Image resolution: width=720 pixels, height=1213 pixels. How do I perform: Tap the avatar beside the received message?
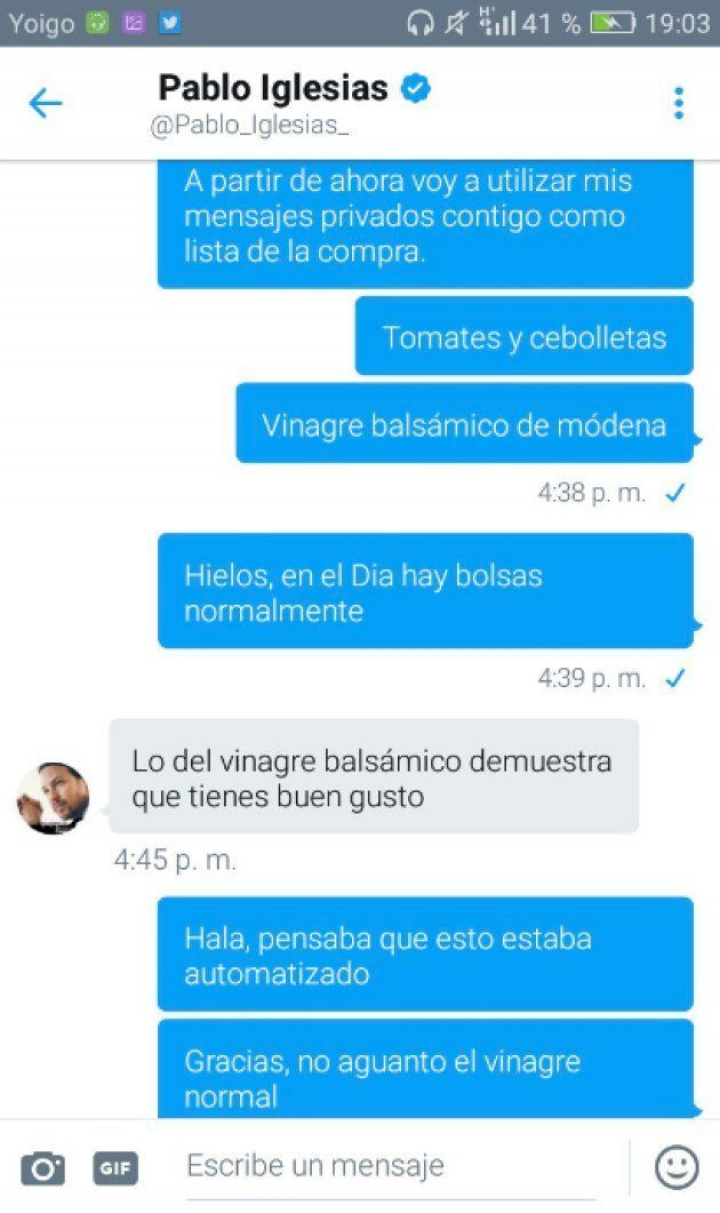point(53,798)
